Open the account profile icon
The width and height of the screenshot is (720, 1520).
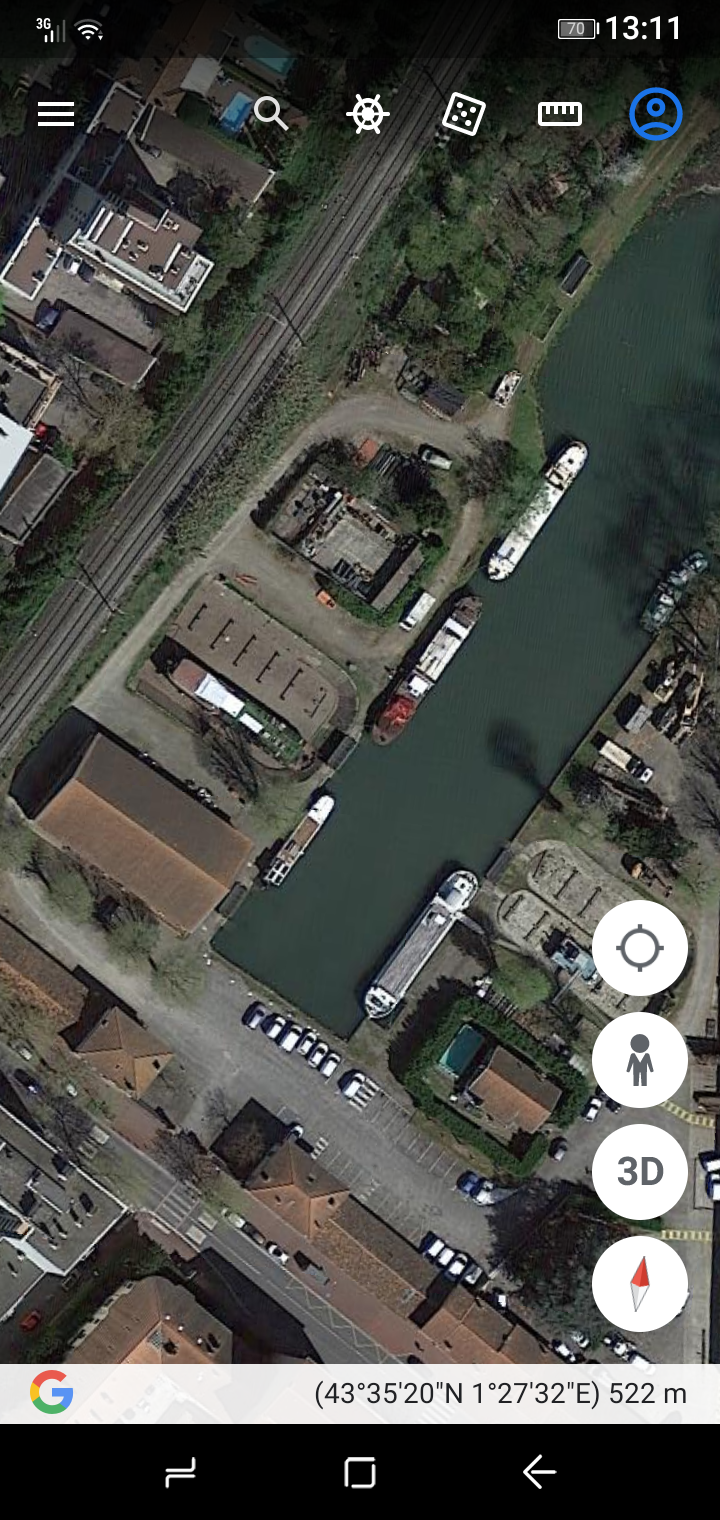tap(656, 114)
